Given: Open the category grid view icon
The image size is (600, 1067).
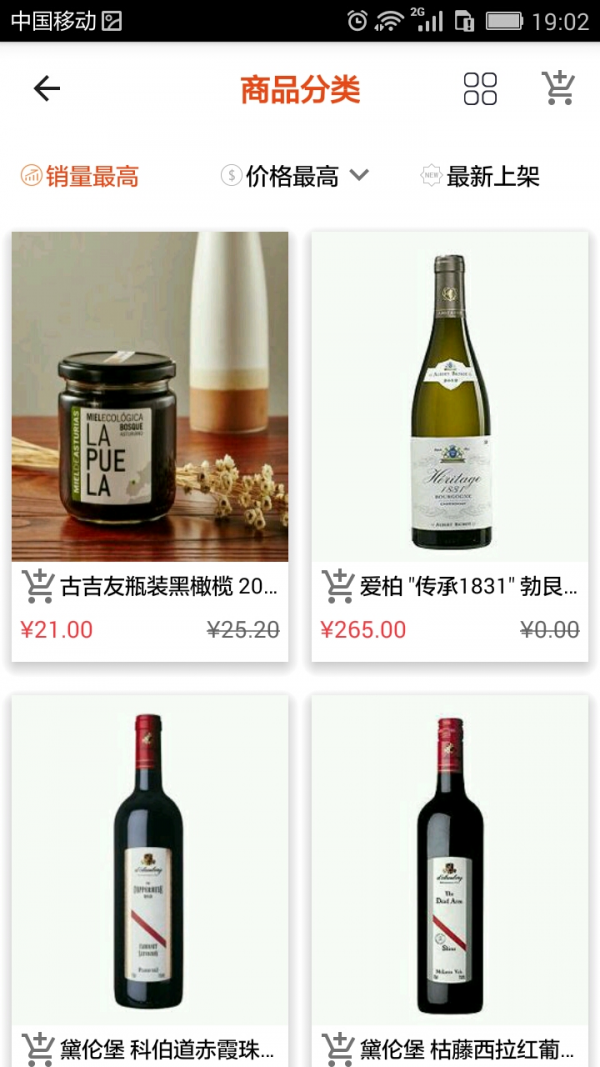Looking at the screenshot, I should [480, 89].
